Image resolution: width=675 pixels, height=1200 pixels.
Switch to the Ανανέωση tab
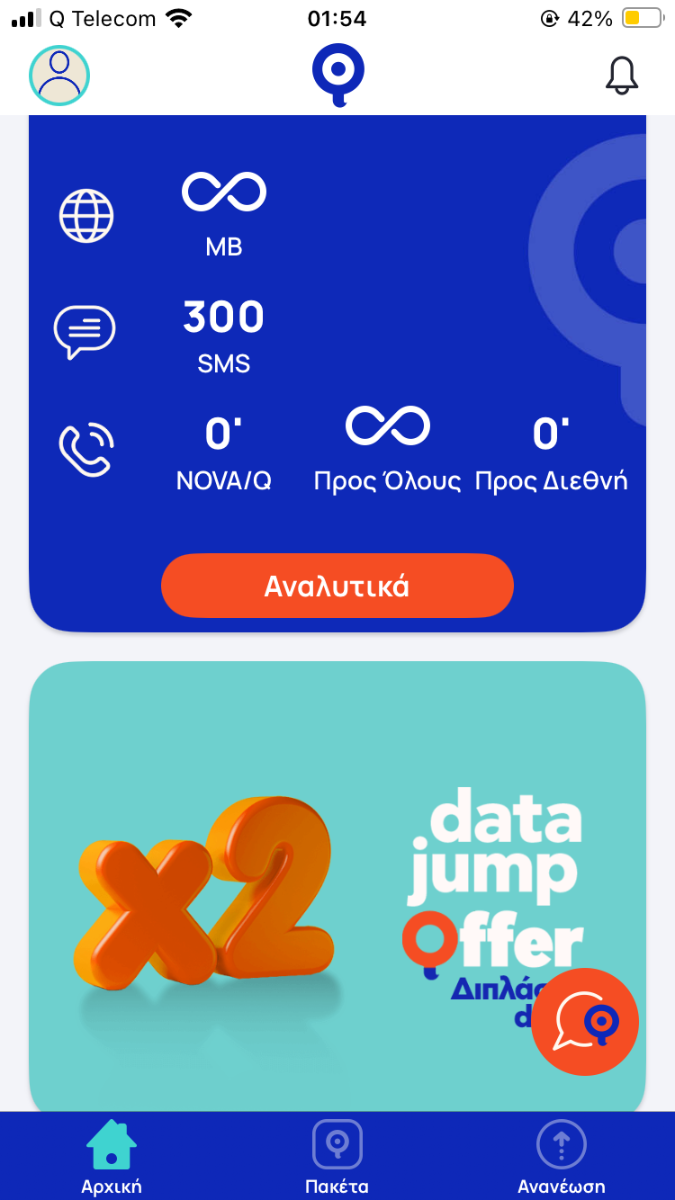(x=561, y=1157)
